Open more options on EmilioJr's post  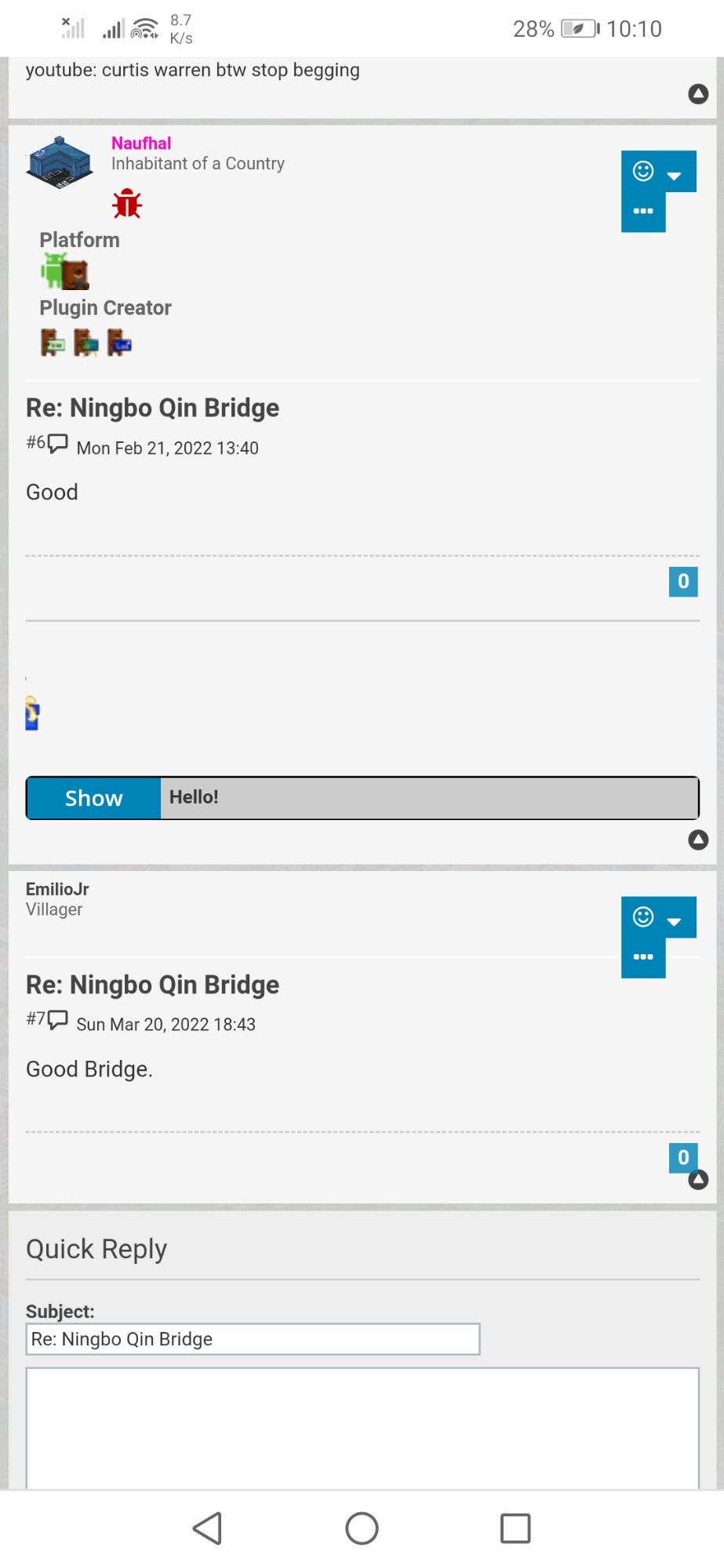643,957
